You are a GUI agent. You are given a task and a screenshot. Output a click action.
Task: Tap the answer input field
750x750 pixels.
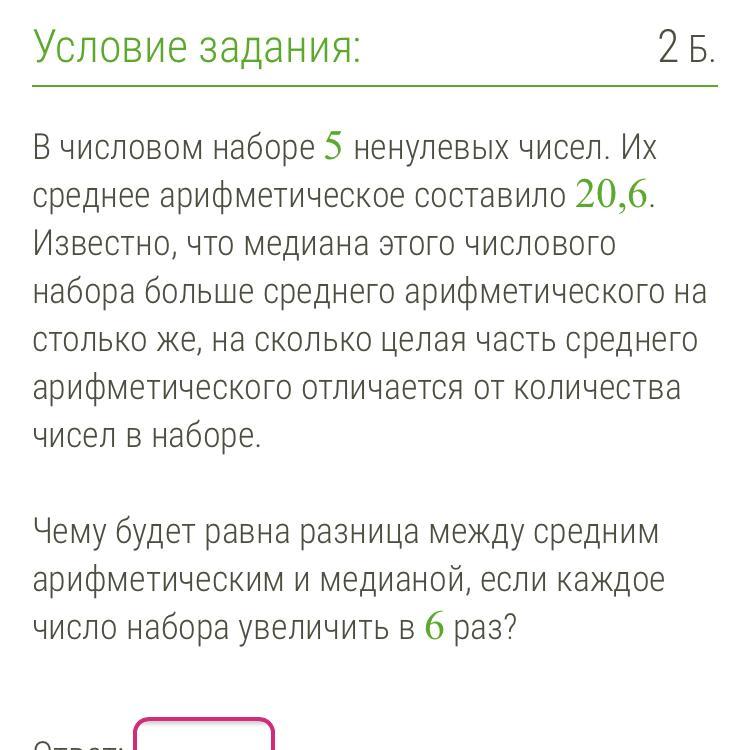pos(204,734)
